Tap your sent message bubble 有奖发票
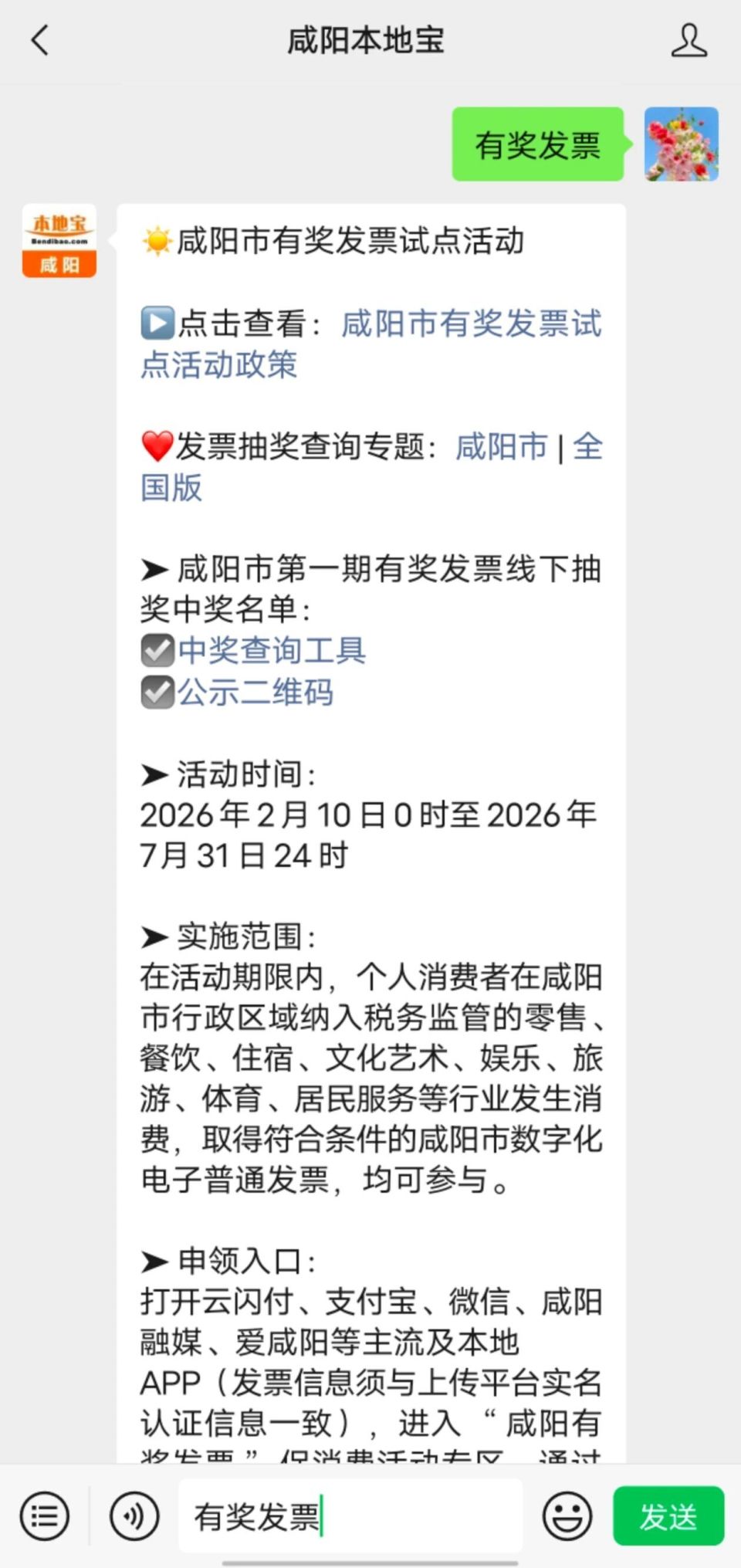 (538, 144)
